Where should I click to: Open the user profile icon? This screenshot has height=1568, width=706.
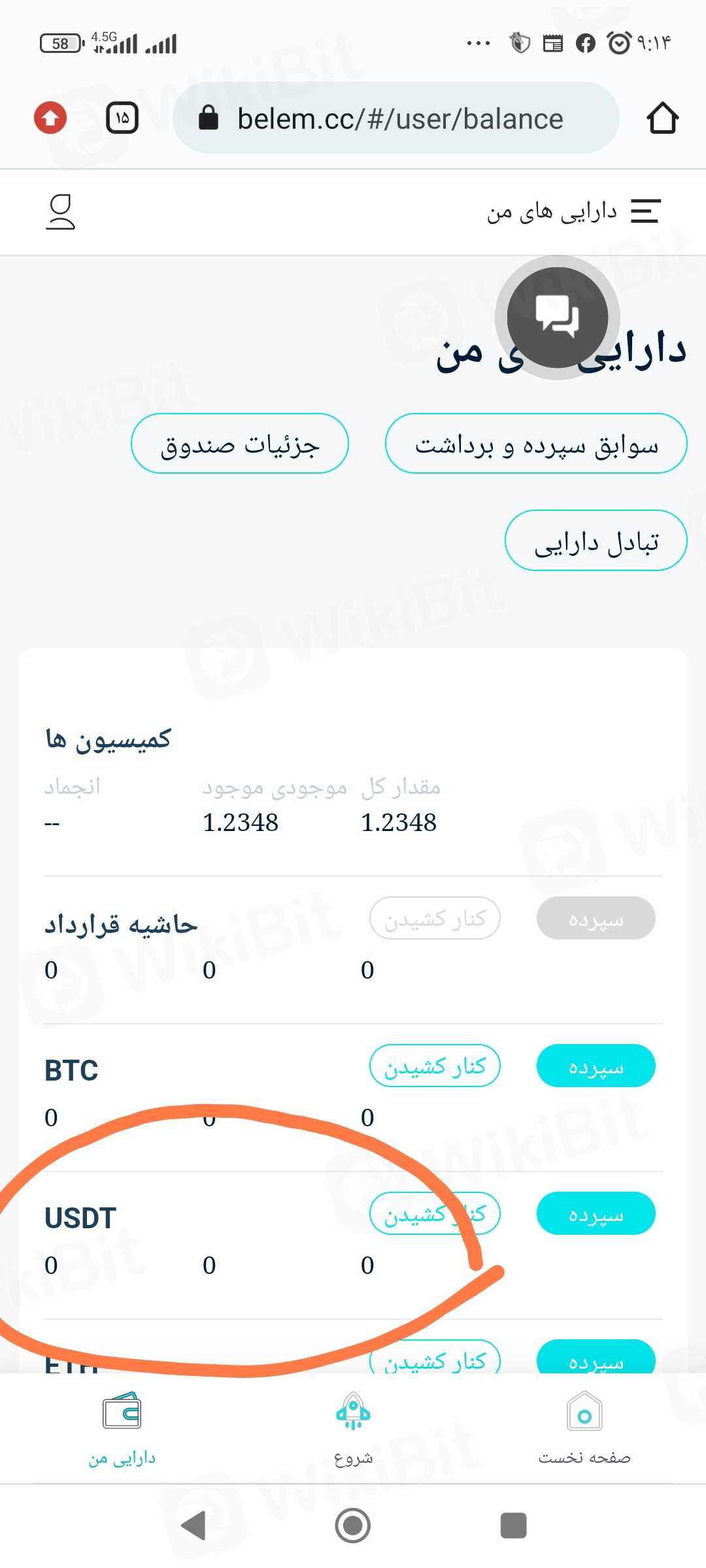[60, 212]
